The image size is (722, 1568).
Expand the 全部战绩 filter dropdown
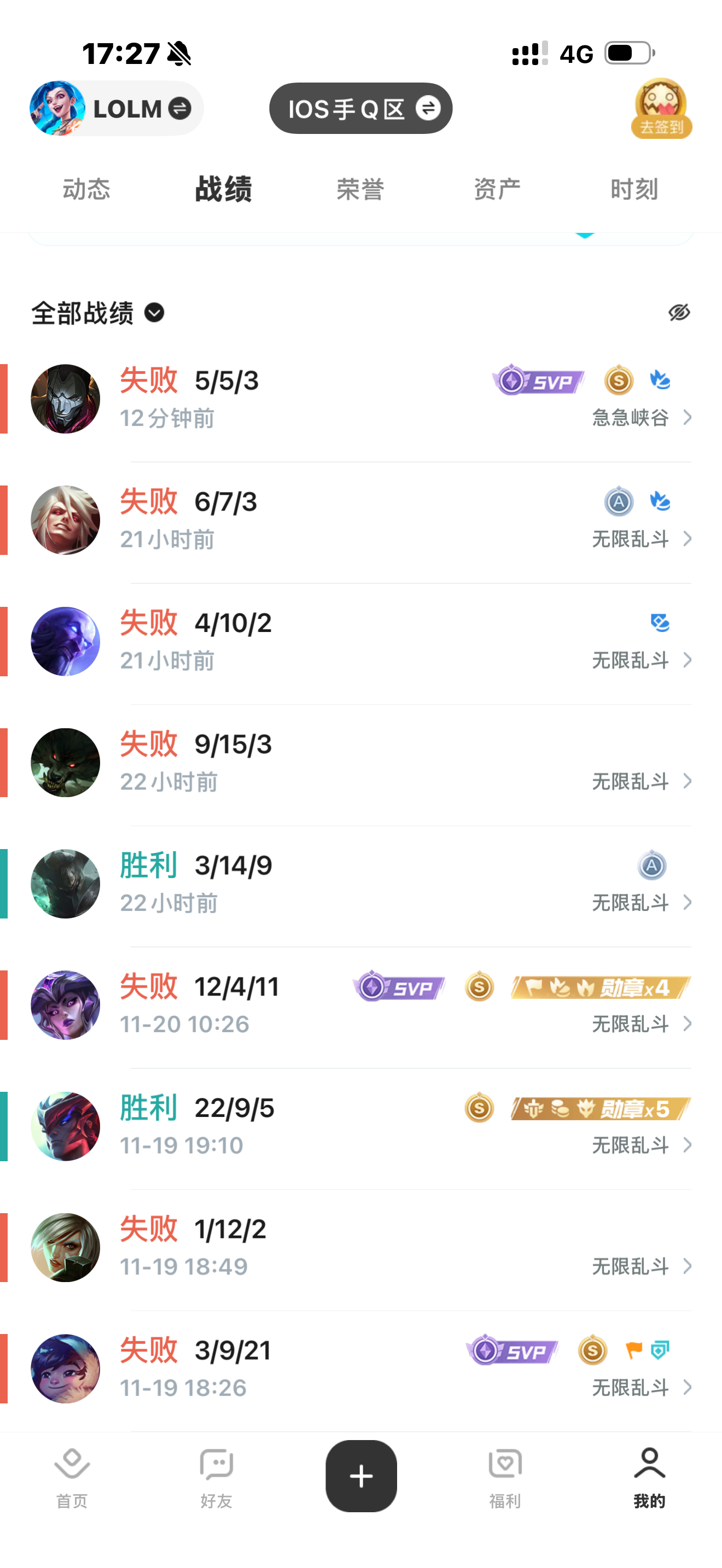coord(153,313)
